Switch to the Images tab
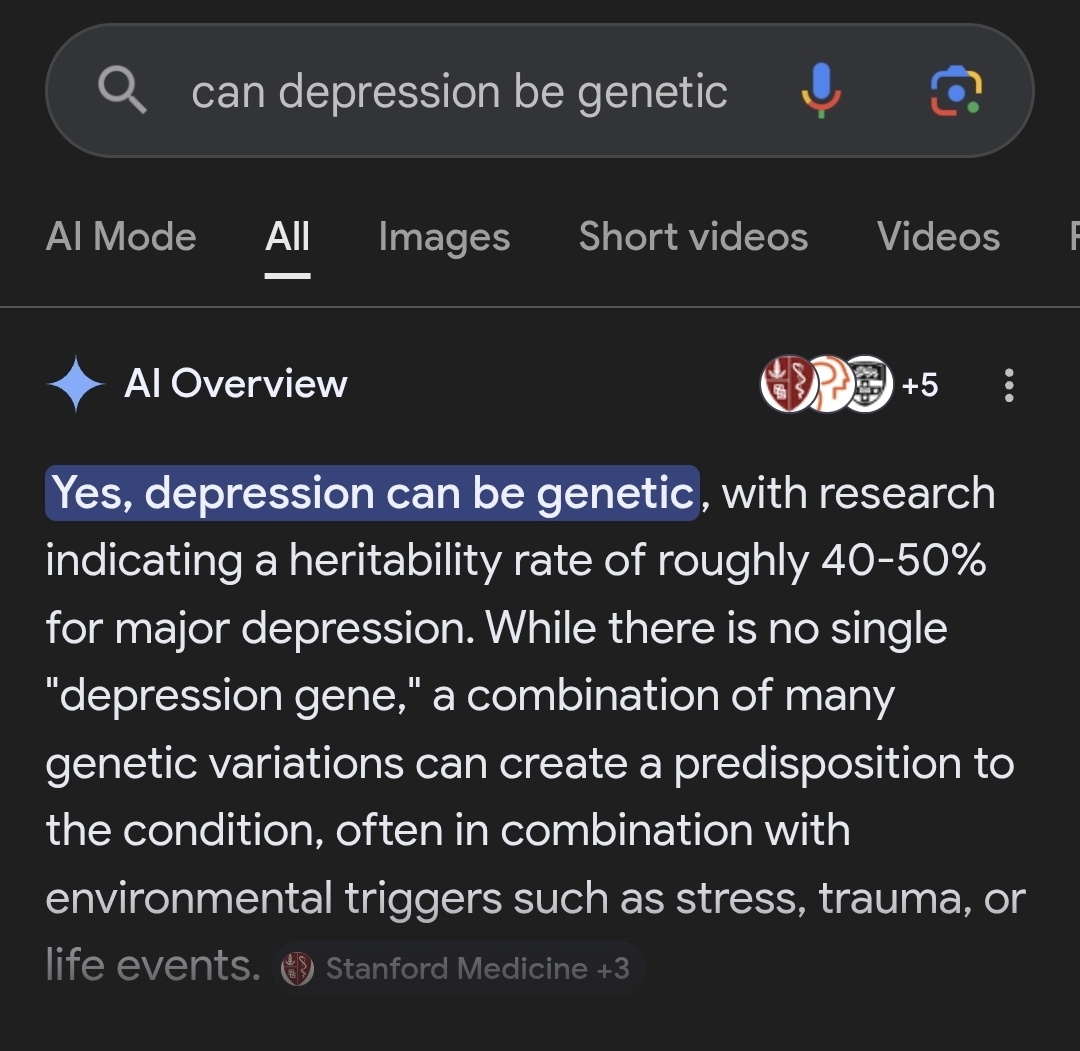1080x1051 pixels. tap(444, 237)
